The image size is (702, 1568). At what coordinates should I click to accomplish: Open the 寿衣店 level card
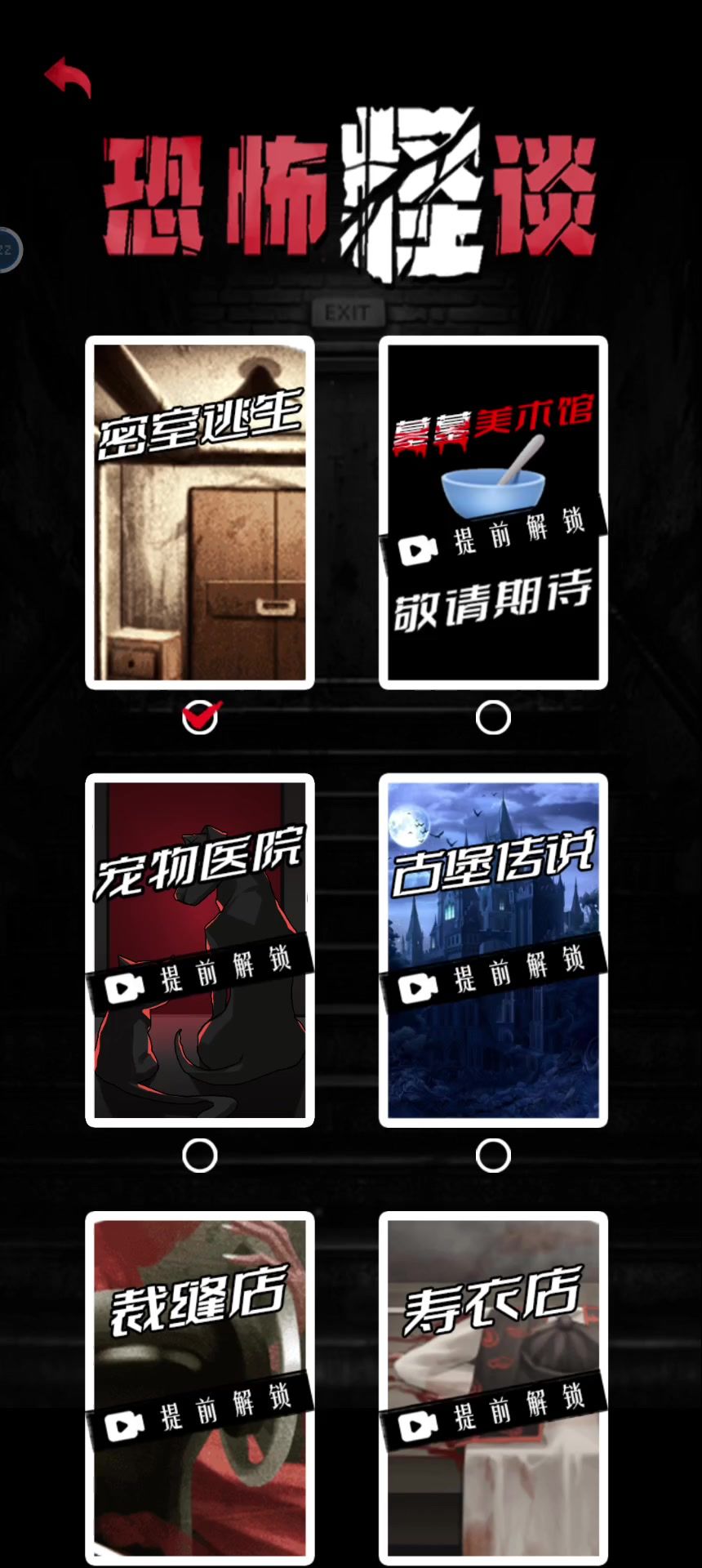[x=493, y=1388]
